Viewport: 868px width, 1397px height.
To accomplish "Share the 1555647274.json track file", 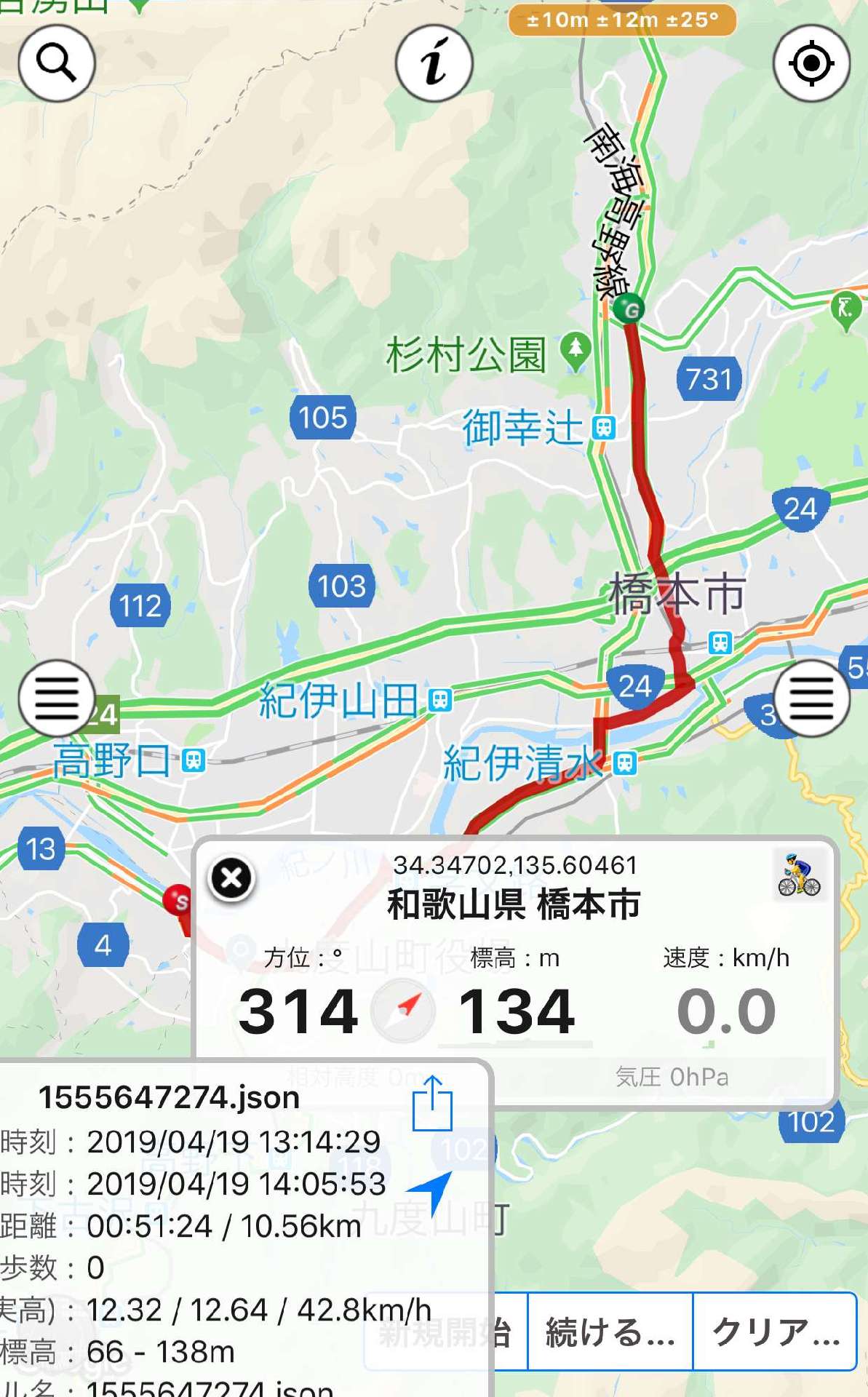I will click(x=432, y=1103).
